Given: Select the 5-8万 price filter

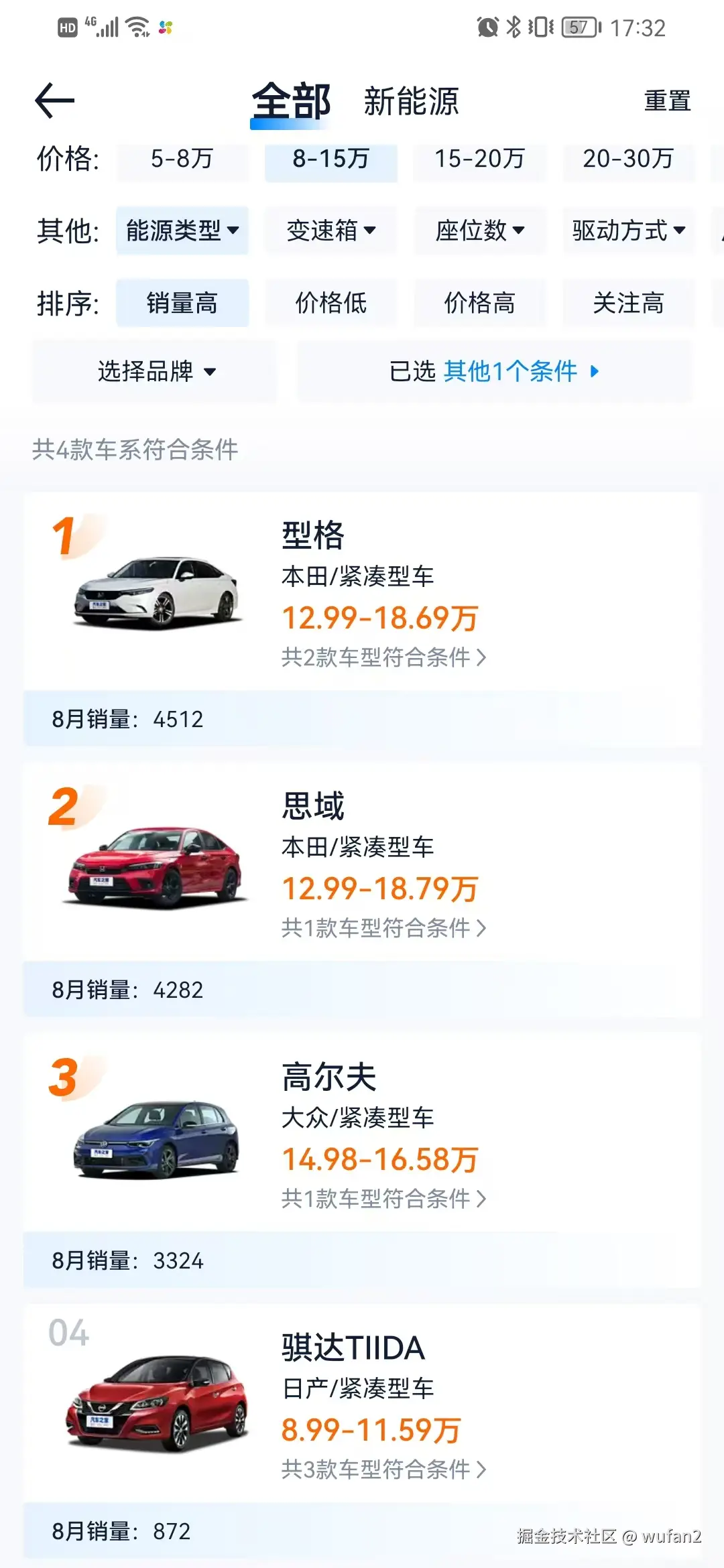Looking at the screenshot, I should pos(181,161).
